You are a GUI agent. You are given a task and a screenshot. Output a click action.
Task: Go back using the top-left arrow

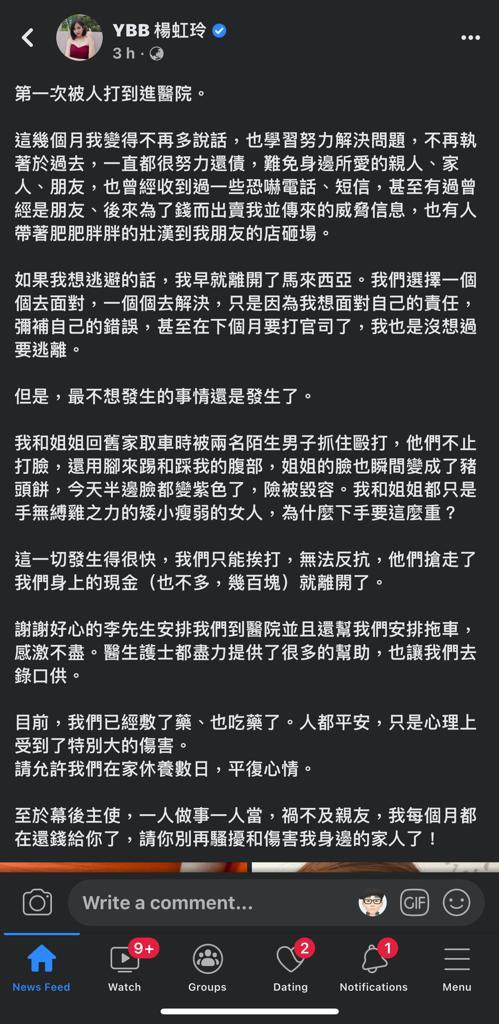point(27,38)
